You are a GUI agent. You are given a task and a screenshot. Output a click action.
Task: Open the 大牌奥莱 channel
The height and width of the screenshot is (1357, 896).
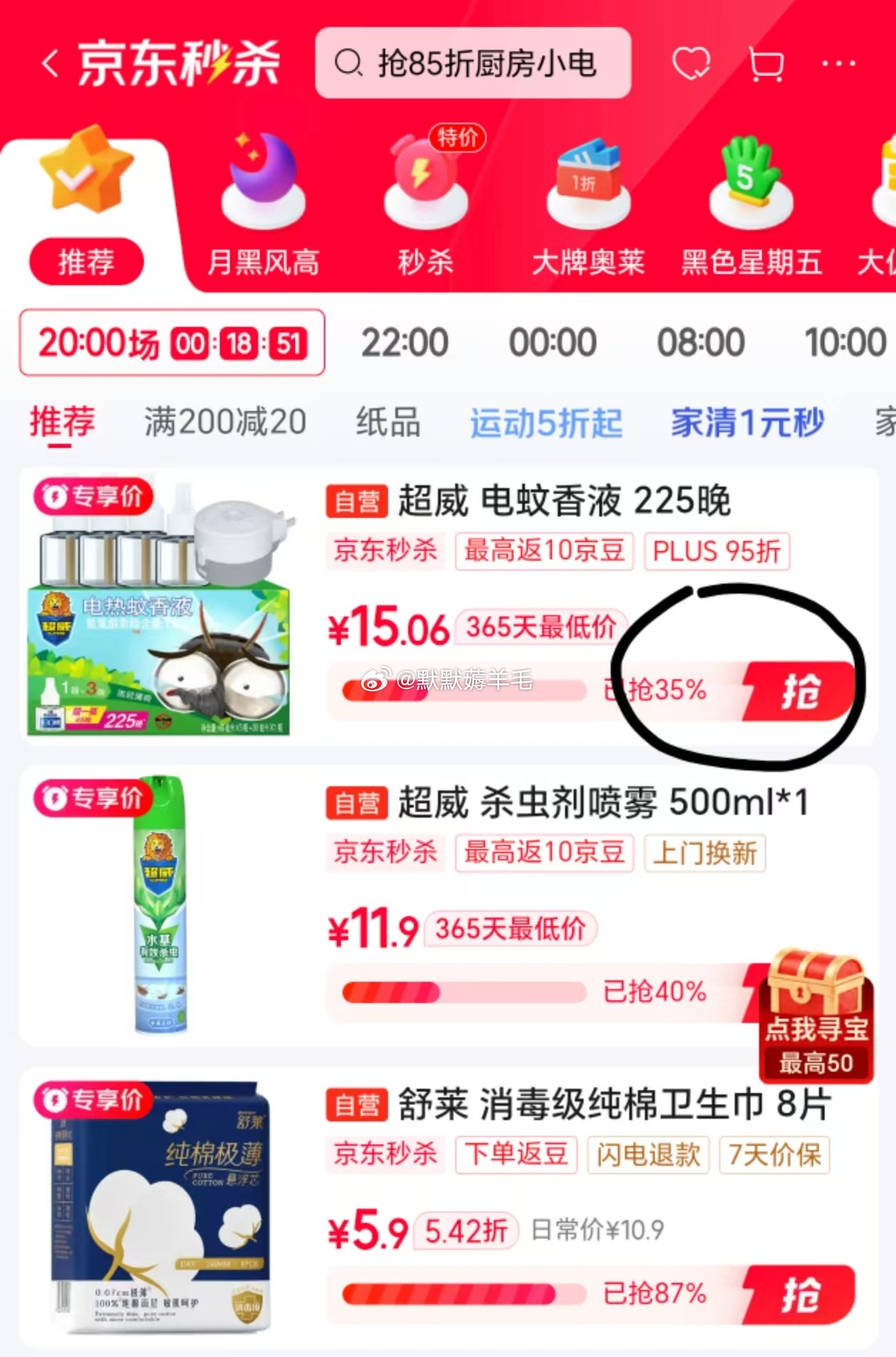tap(588, 207)
